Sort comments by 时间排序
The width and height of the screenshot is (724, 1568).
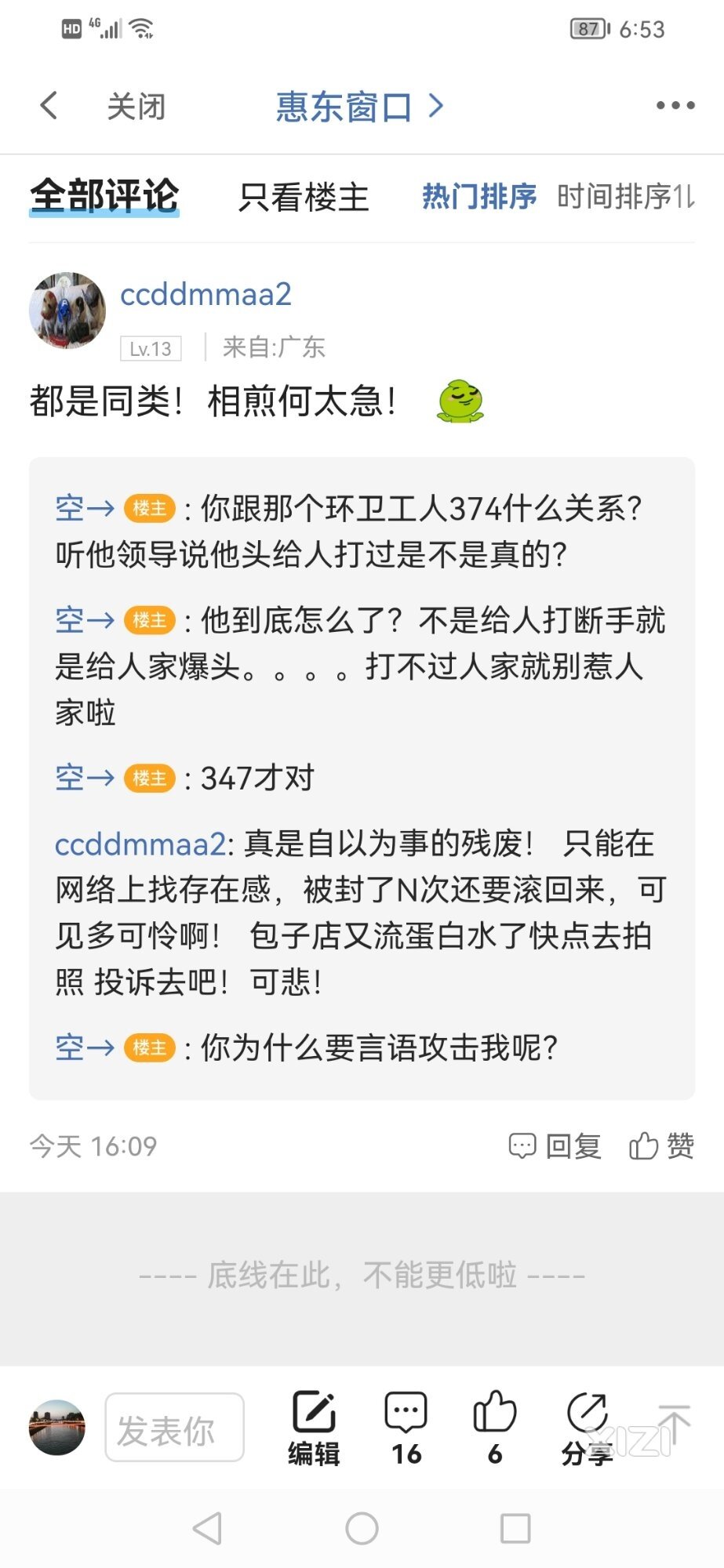(624, 197)
